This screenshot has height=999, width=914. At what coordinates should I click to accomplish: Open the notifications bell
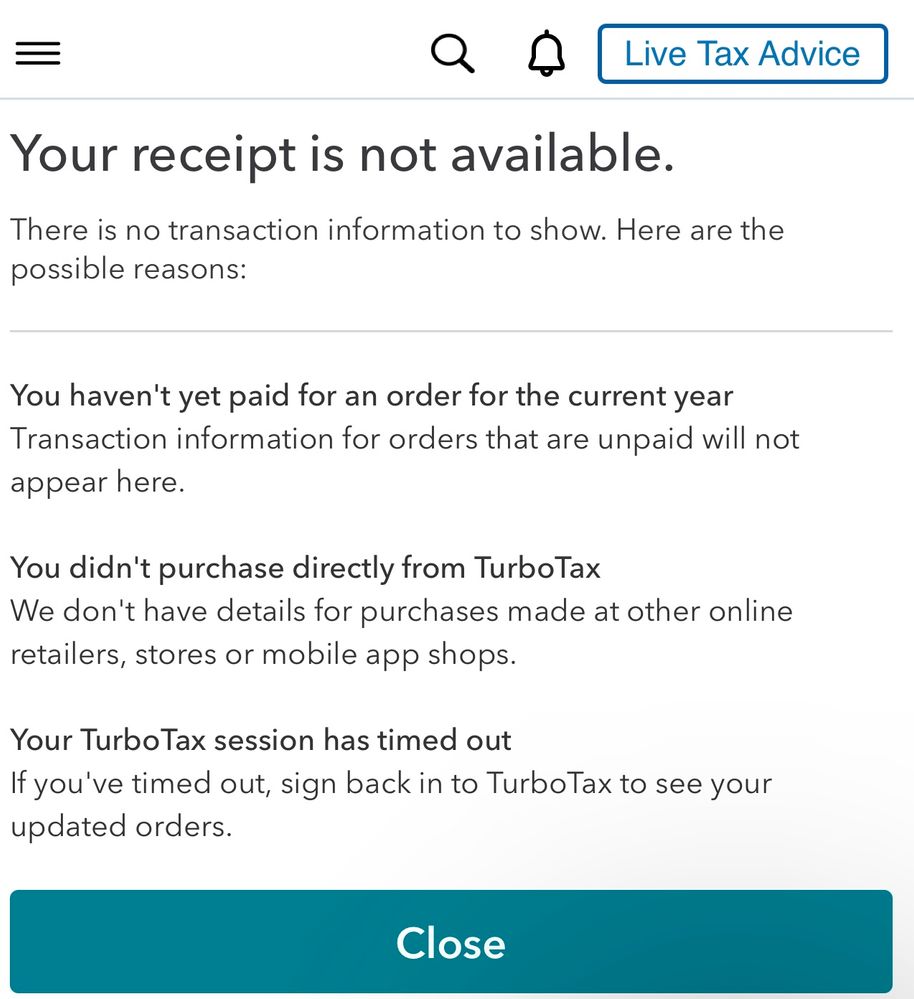tap(546, 53)
